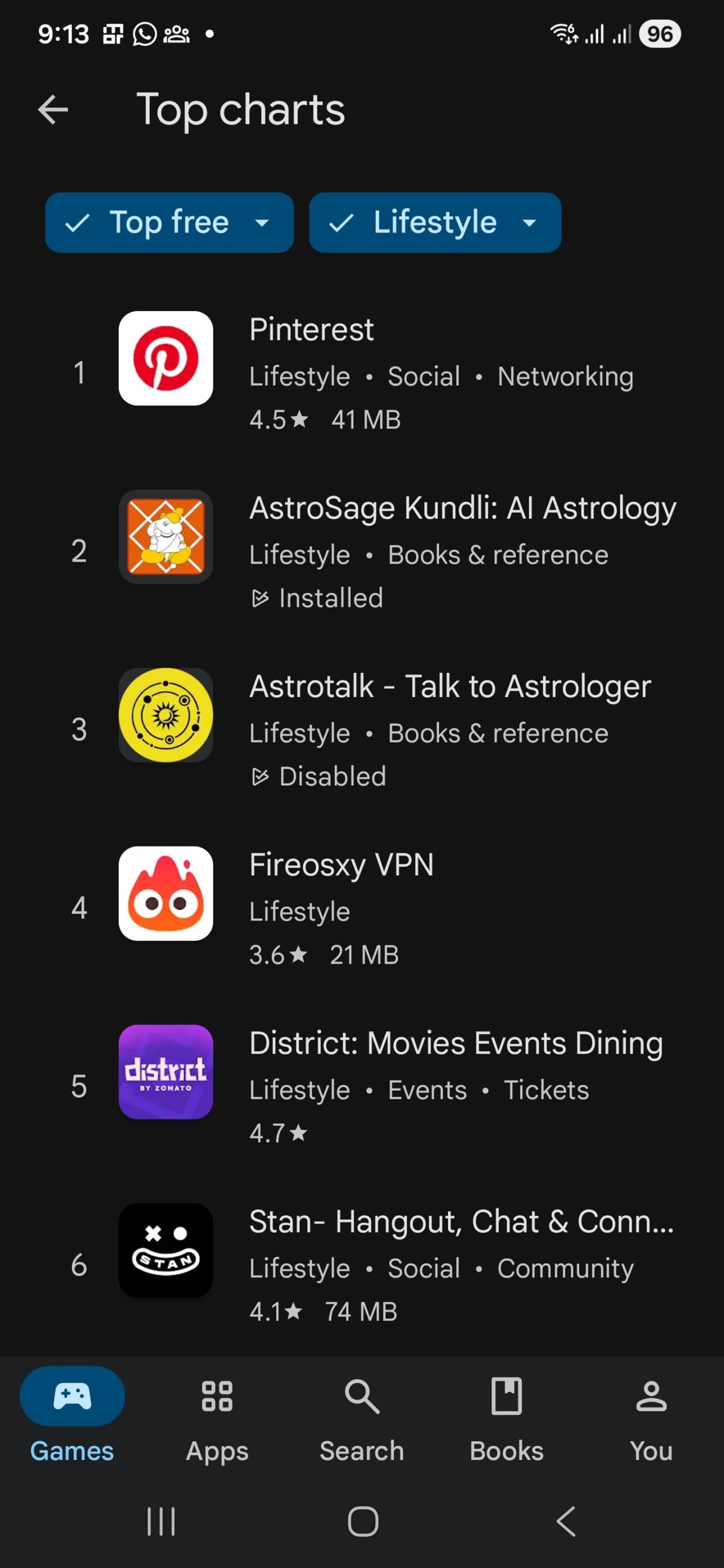Tap the Stan app icon

[166, 1252]
